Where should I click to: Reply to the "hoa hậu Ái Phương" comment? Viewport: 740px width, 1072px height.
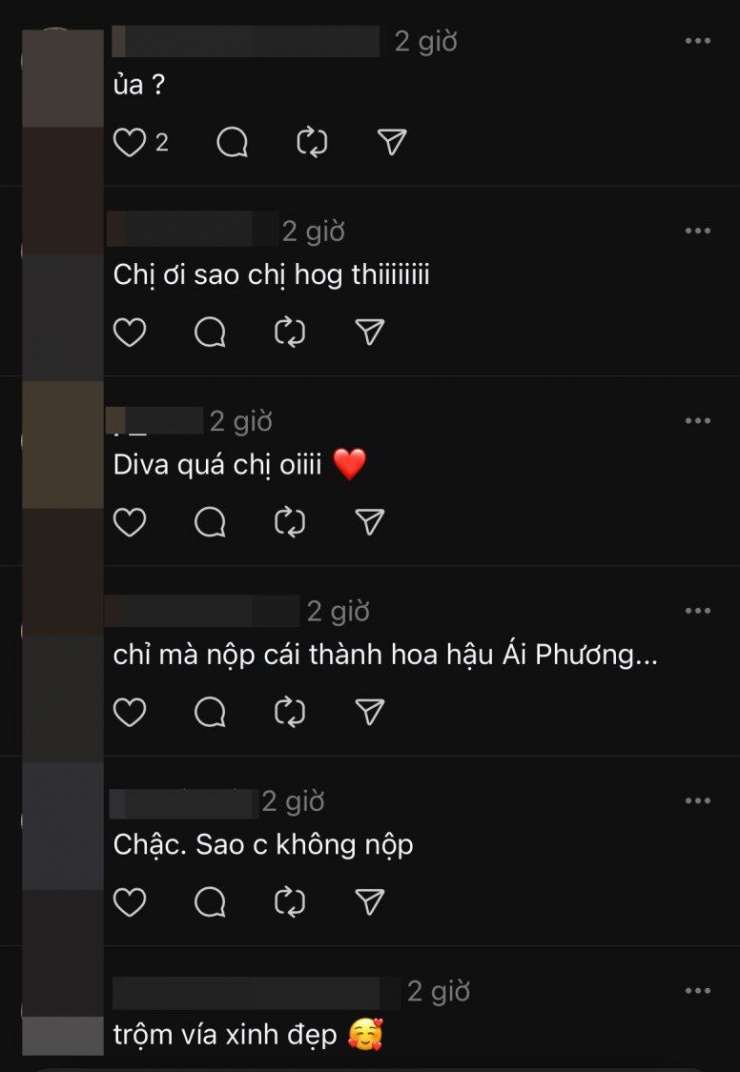click(210, 712)
